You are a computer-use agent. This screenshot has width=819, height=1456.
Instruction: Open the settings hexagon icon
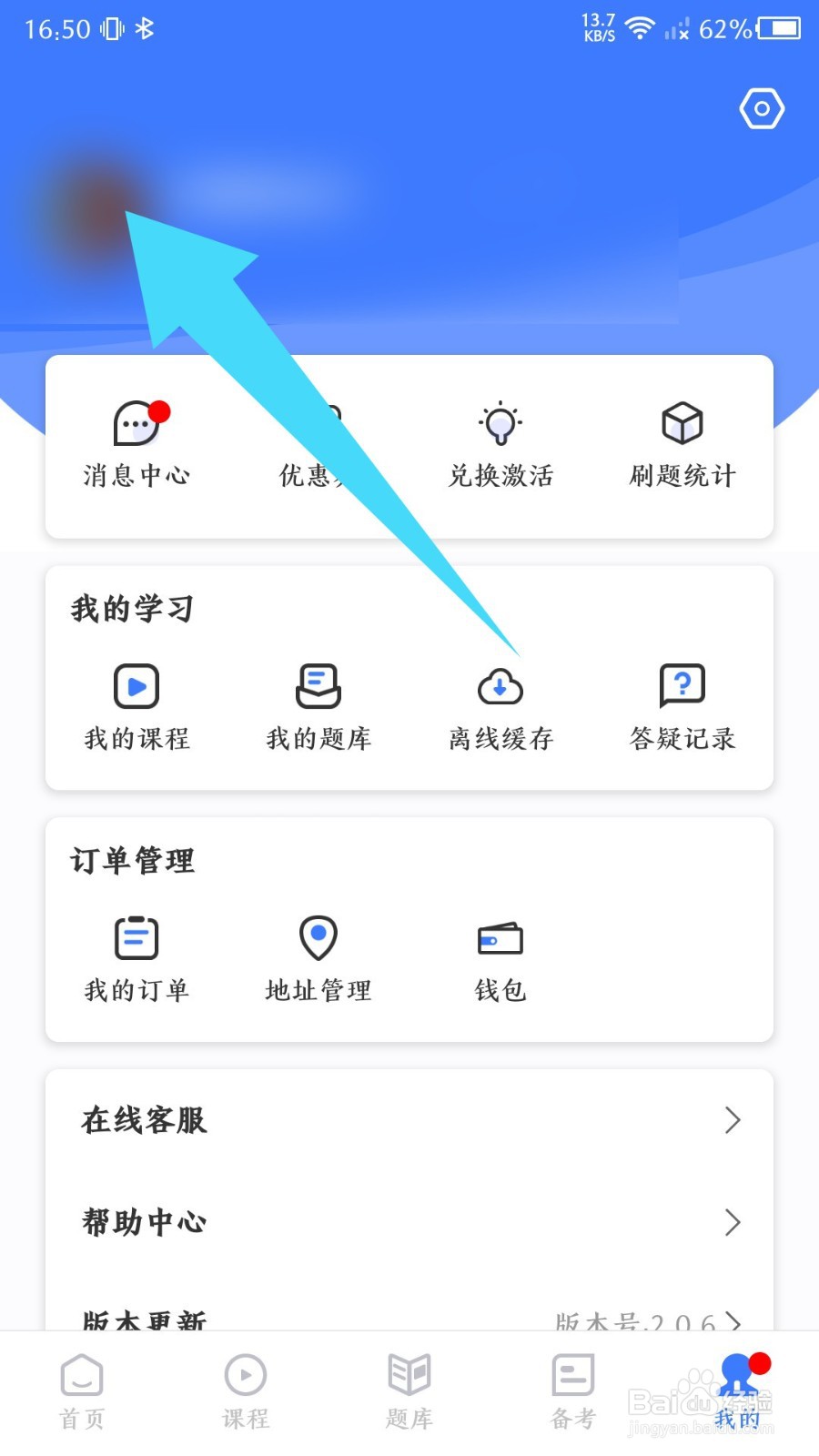click(761, 109)
